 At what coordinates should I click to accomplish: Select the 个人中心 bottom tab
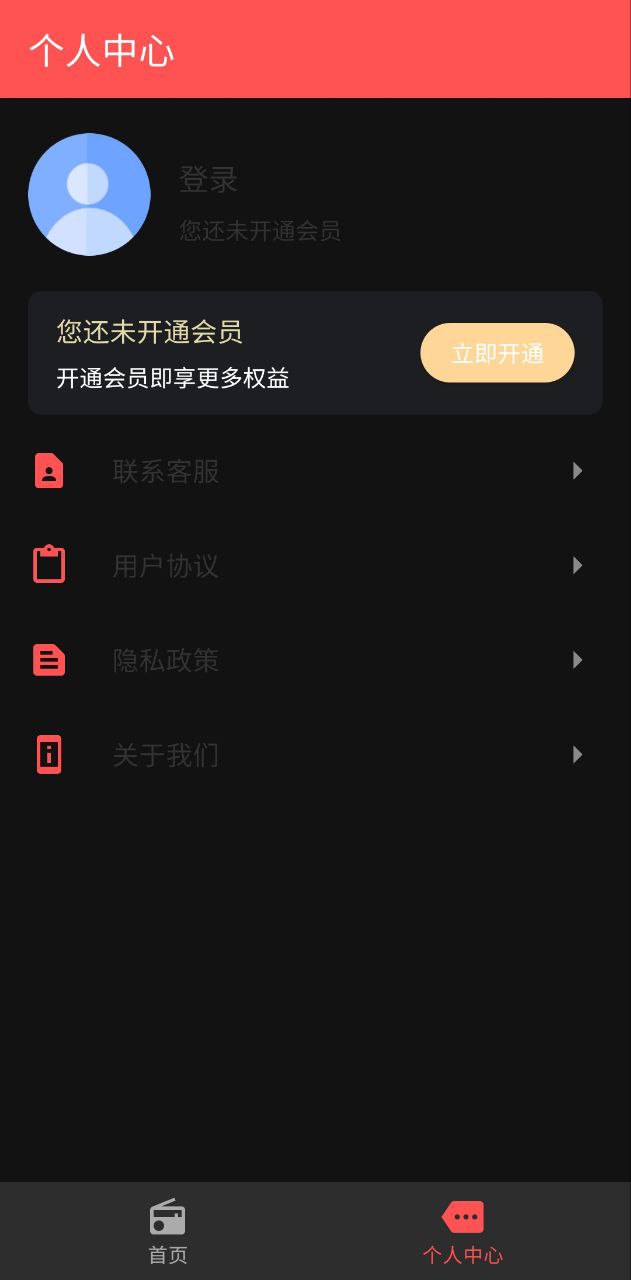[462, 1231]
